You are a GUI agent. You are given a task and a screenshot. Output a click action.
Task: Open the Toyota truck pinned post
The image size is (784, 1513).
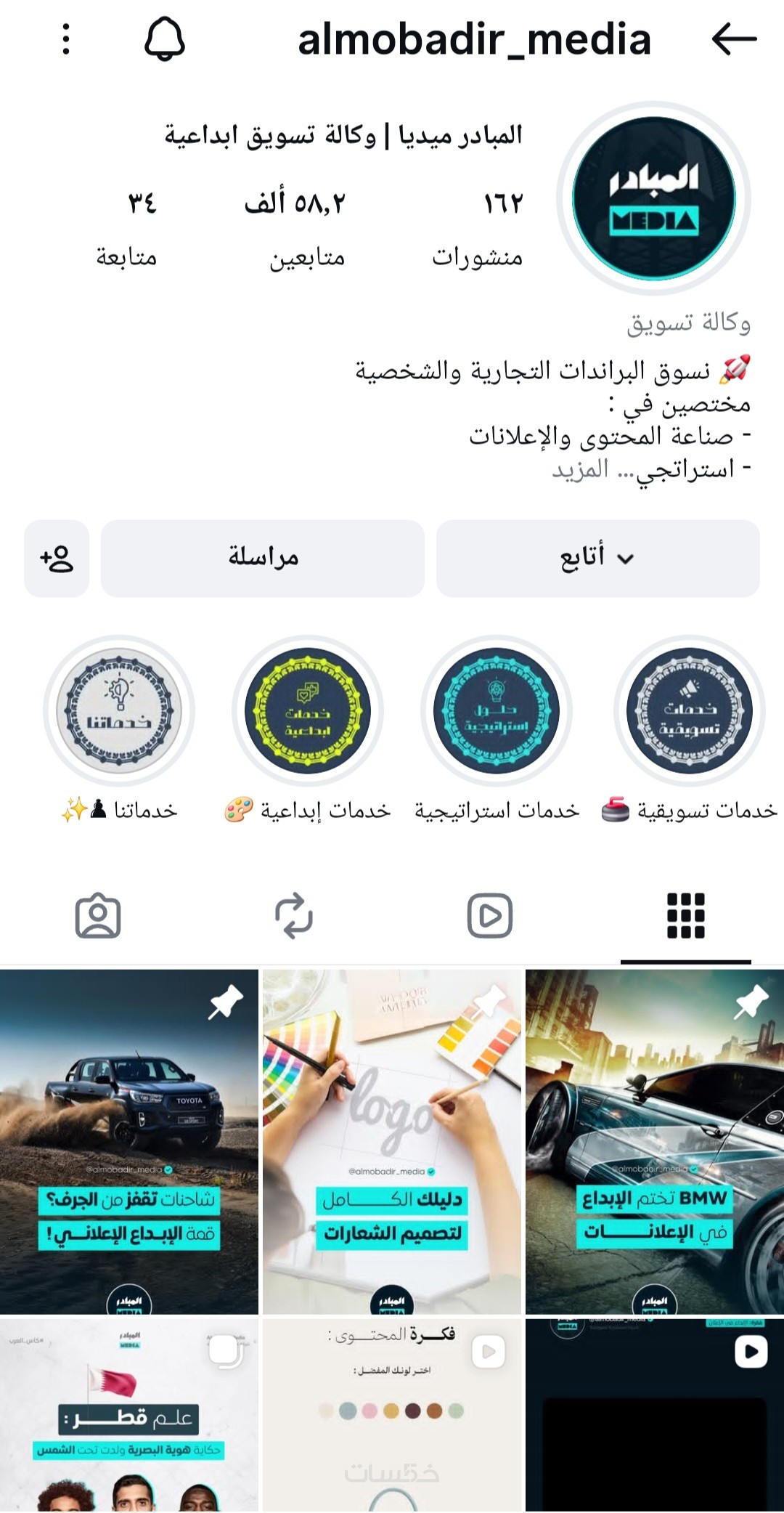click(x=129, y=1141)
